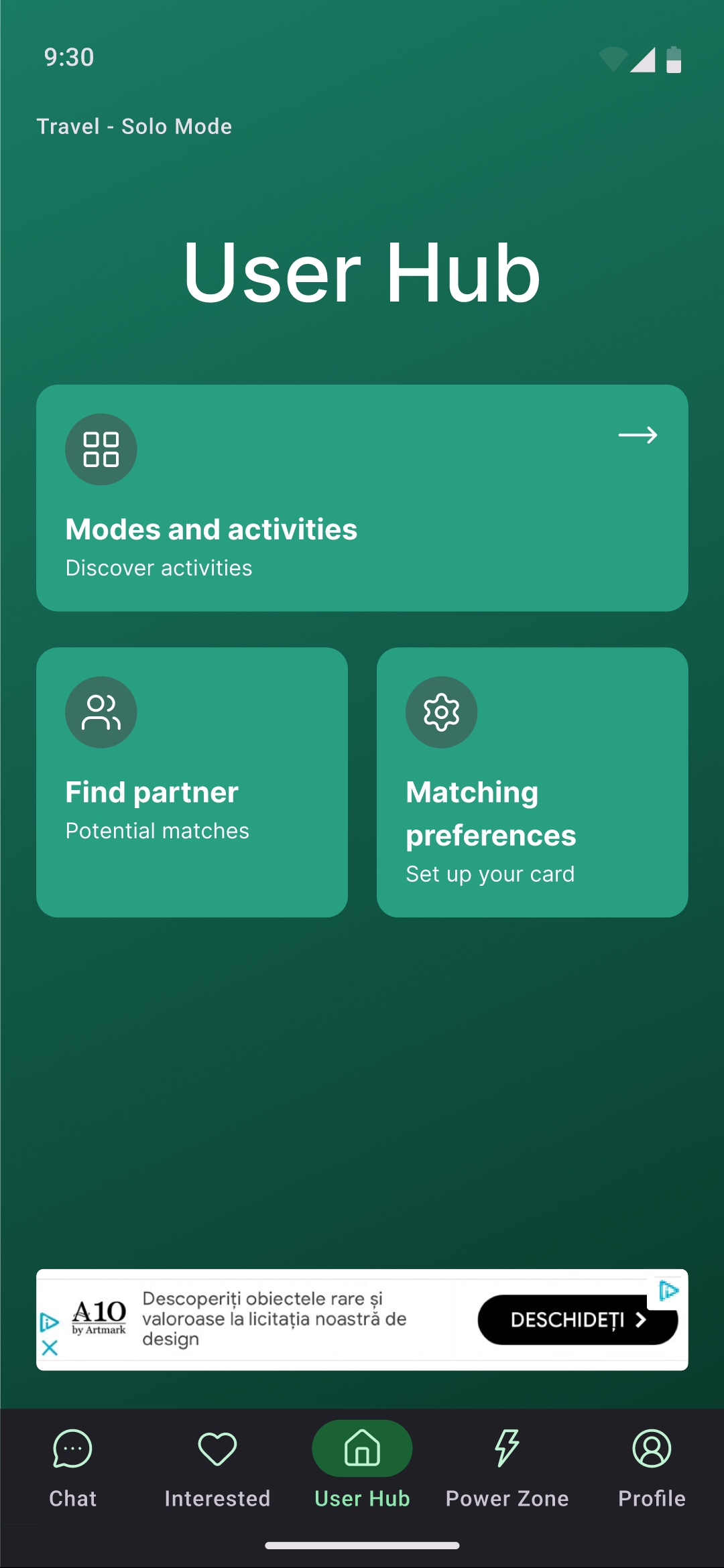Select Matching preferences to set up your card
This screenshot has width=724, height=1568.
[x=533, y=784]
